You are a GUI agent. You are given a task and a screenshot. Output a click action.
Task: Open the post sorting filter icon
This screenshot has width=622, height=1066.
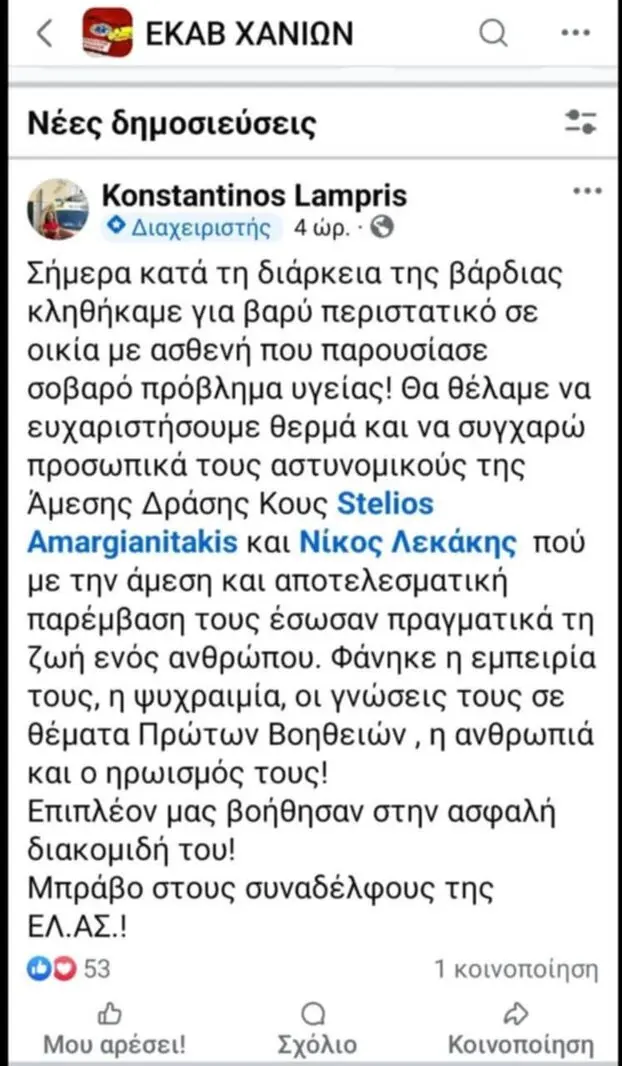pyautogui.click(x=580, y=123)
